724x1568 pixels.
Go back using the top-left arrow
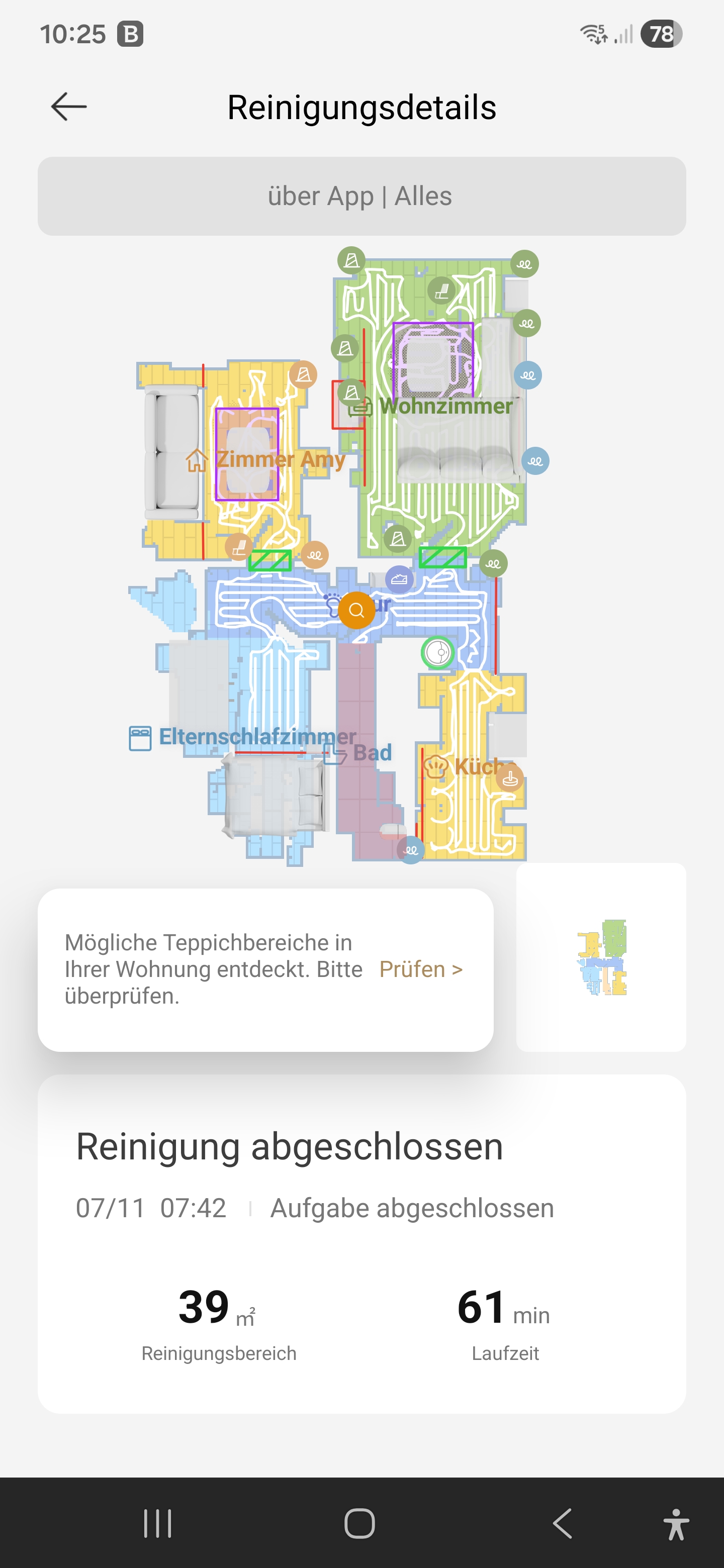coord(69,107)
